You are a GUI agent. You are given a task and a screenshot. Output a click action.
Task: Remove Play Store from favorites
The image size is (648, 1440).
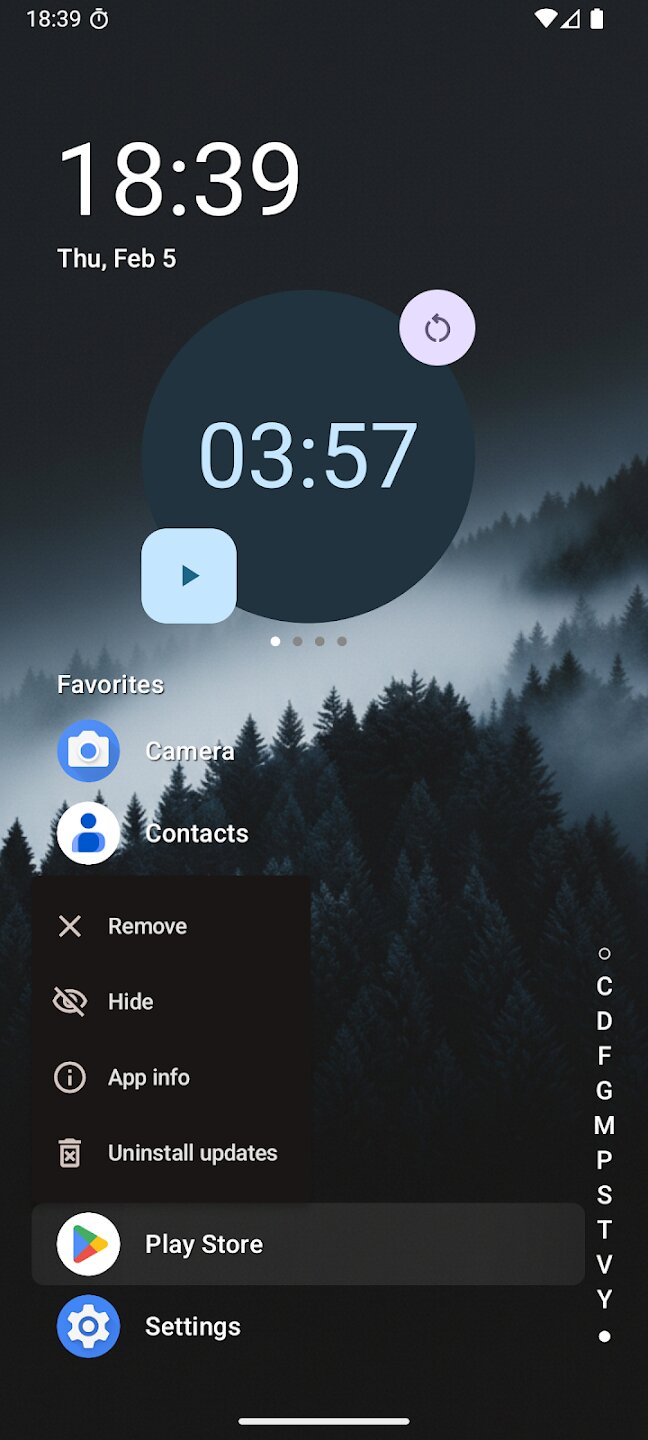point(147,926)
